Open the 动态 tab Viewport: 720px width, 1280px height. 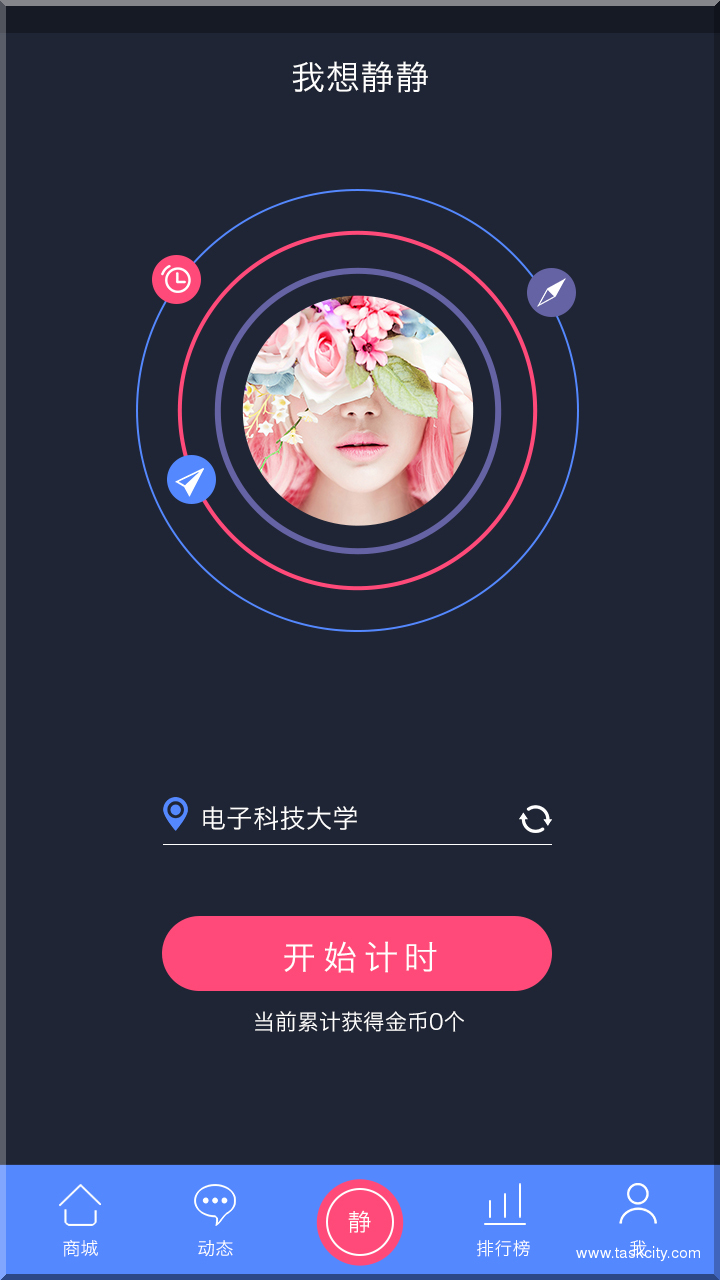215,1220
